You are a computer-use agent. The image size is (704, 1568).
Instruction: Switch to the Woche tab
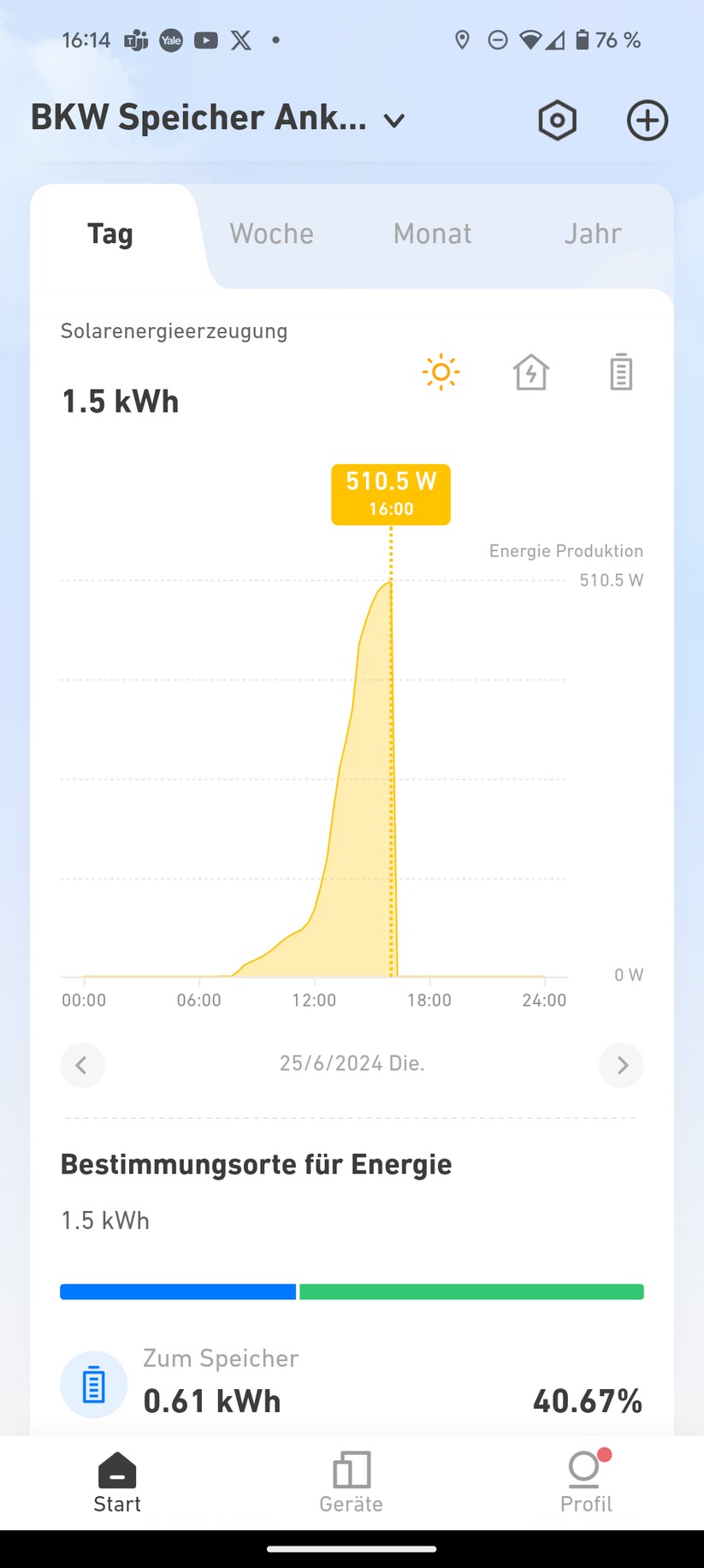(271, 234)
